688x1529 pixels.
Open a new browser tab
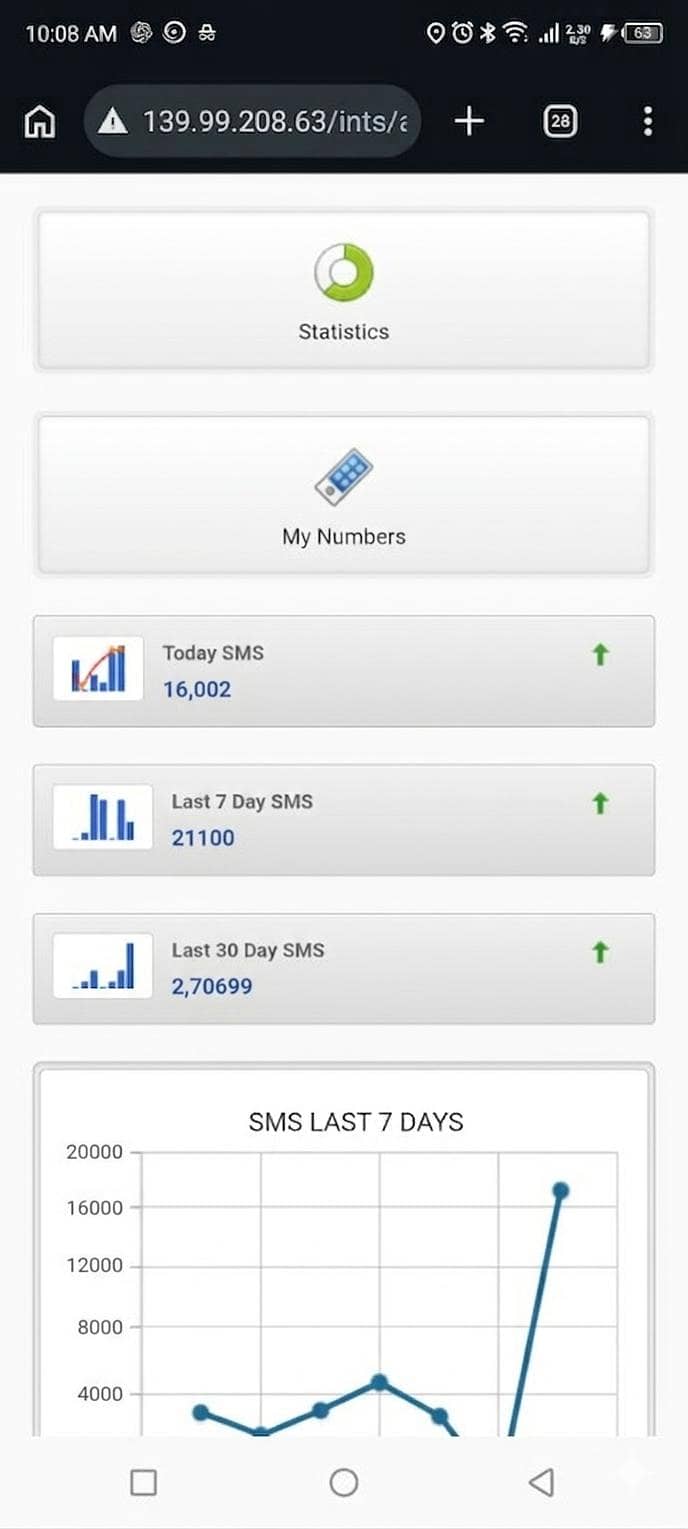pyautogui.click(x=469, y=122)
